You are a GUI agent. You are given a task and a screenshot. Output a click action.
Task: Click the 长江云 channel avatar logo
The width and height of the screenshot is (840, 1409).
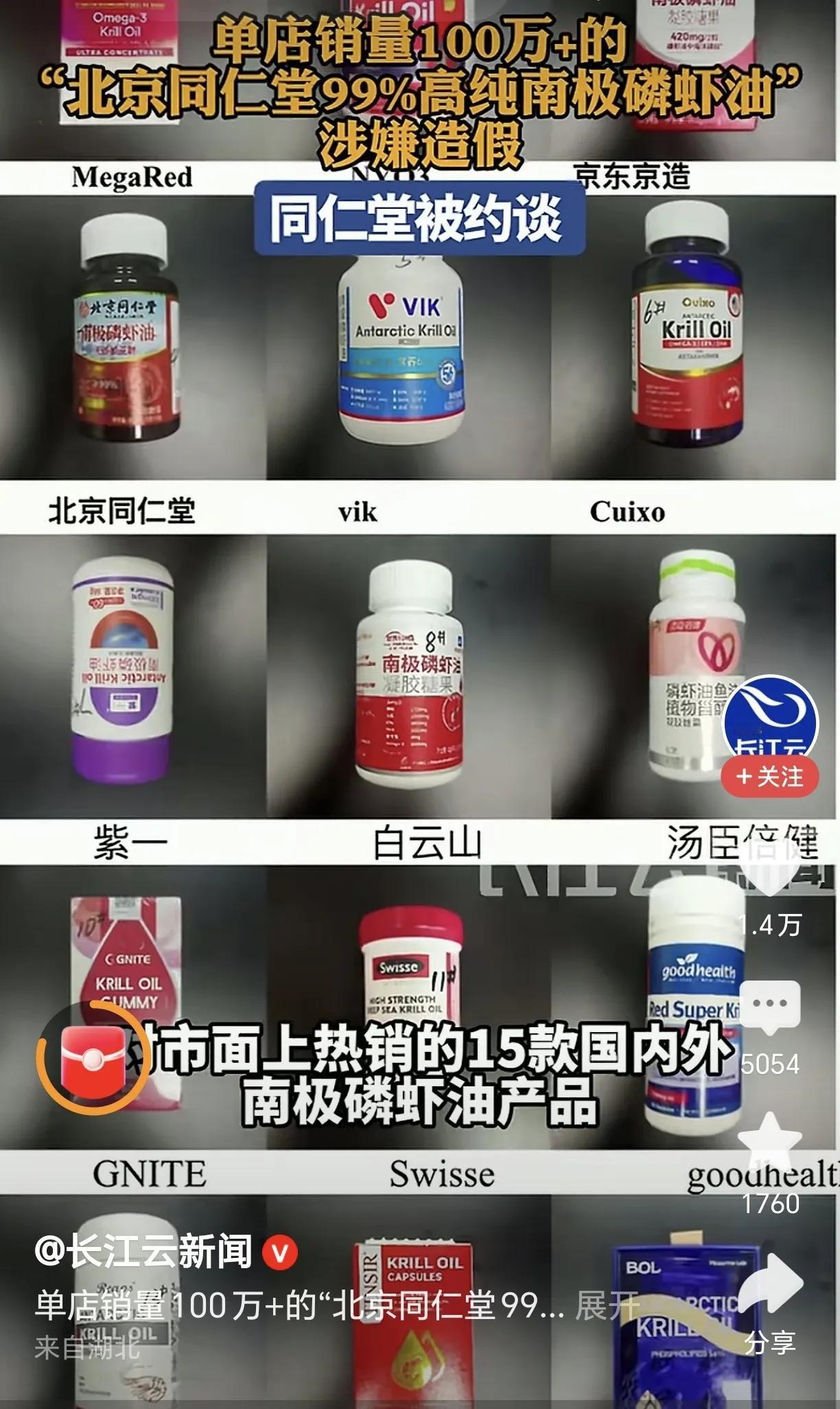coord(769,716)
